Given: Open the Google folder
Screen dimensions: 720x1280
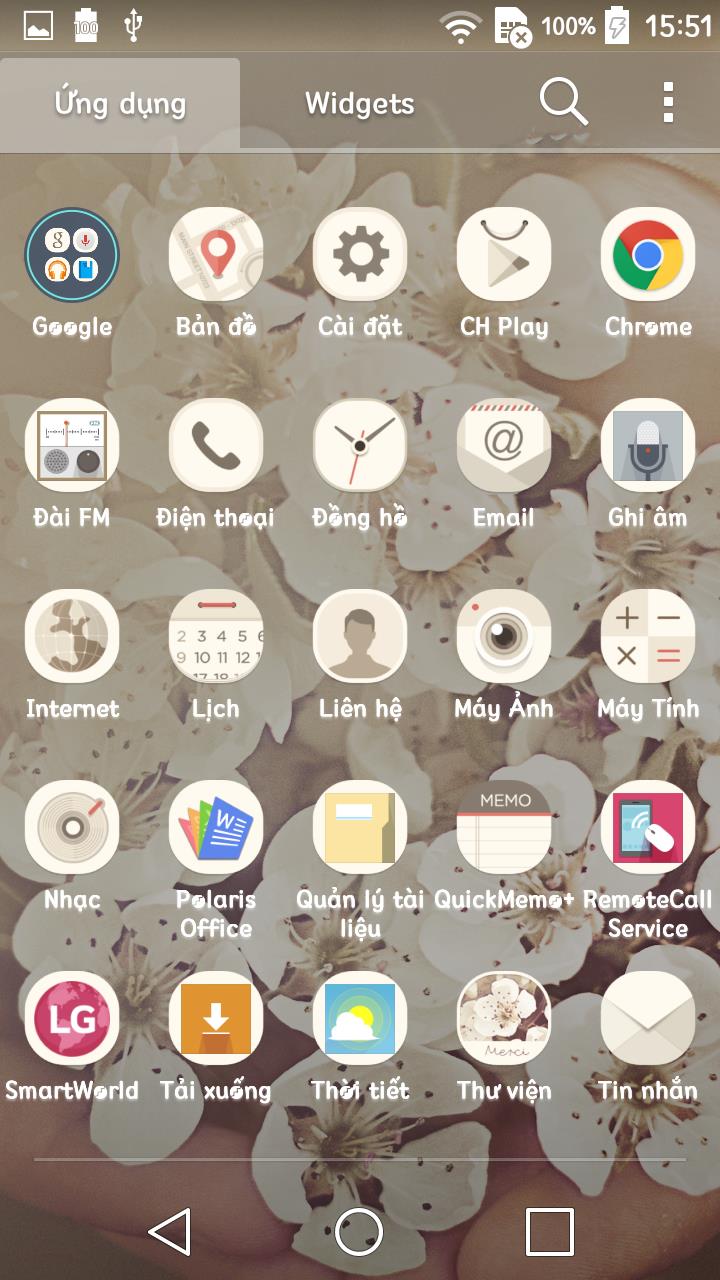Looking at the screenshot, I should pyautogui.click(x=72, y=255).
